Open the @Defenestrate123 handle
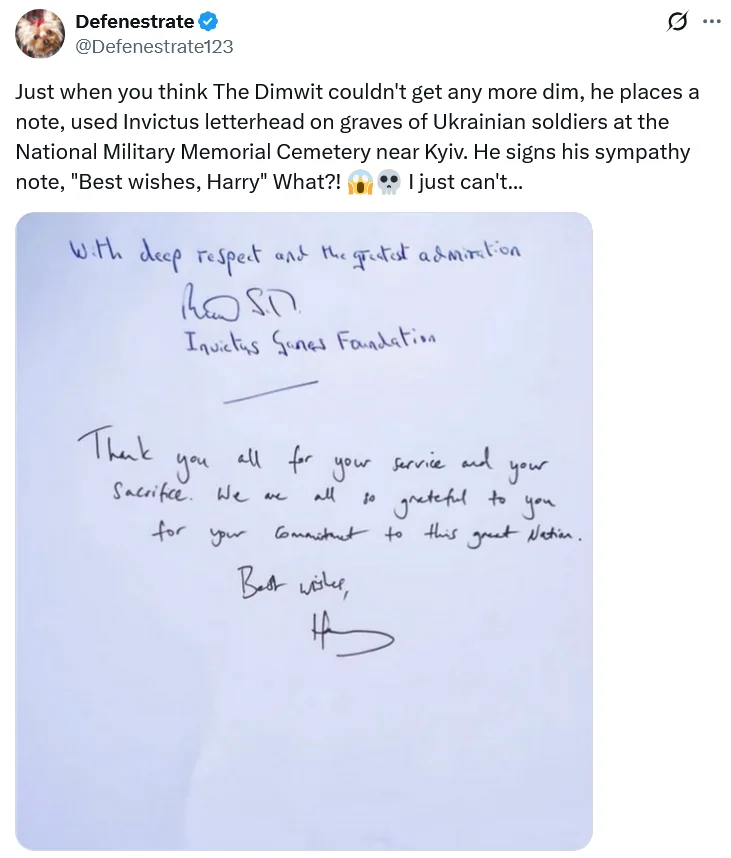Screen dimensions: 731x858 [155, 45]
